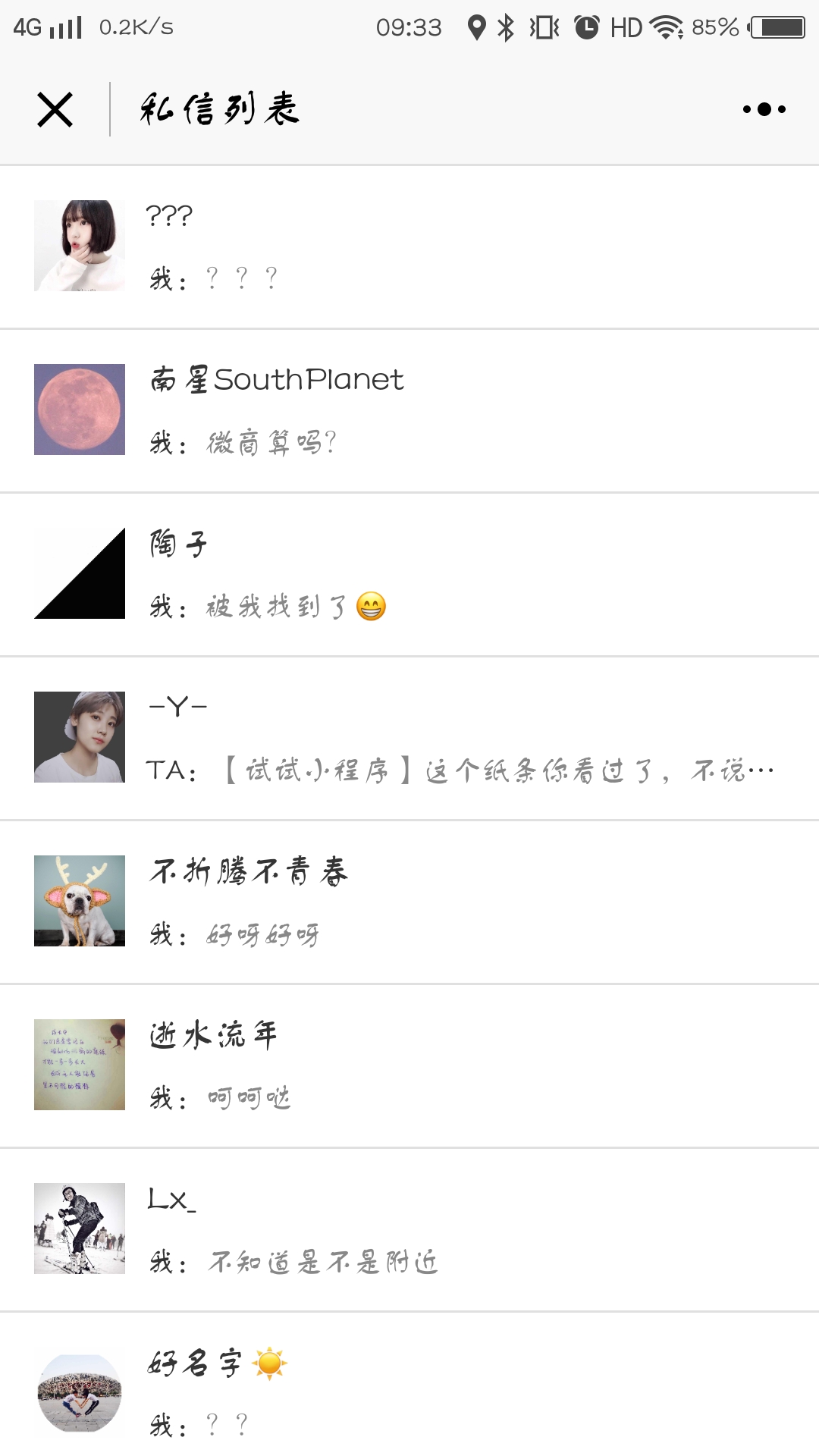
Task: Open the conversation with ???
Action: click(409, 246)
